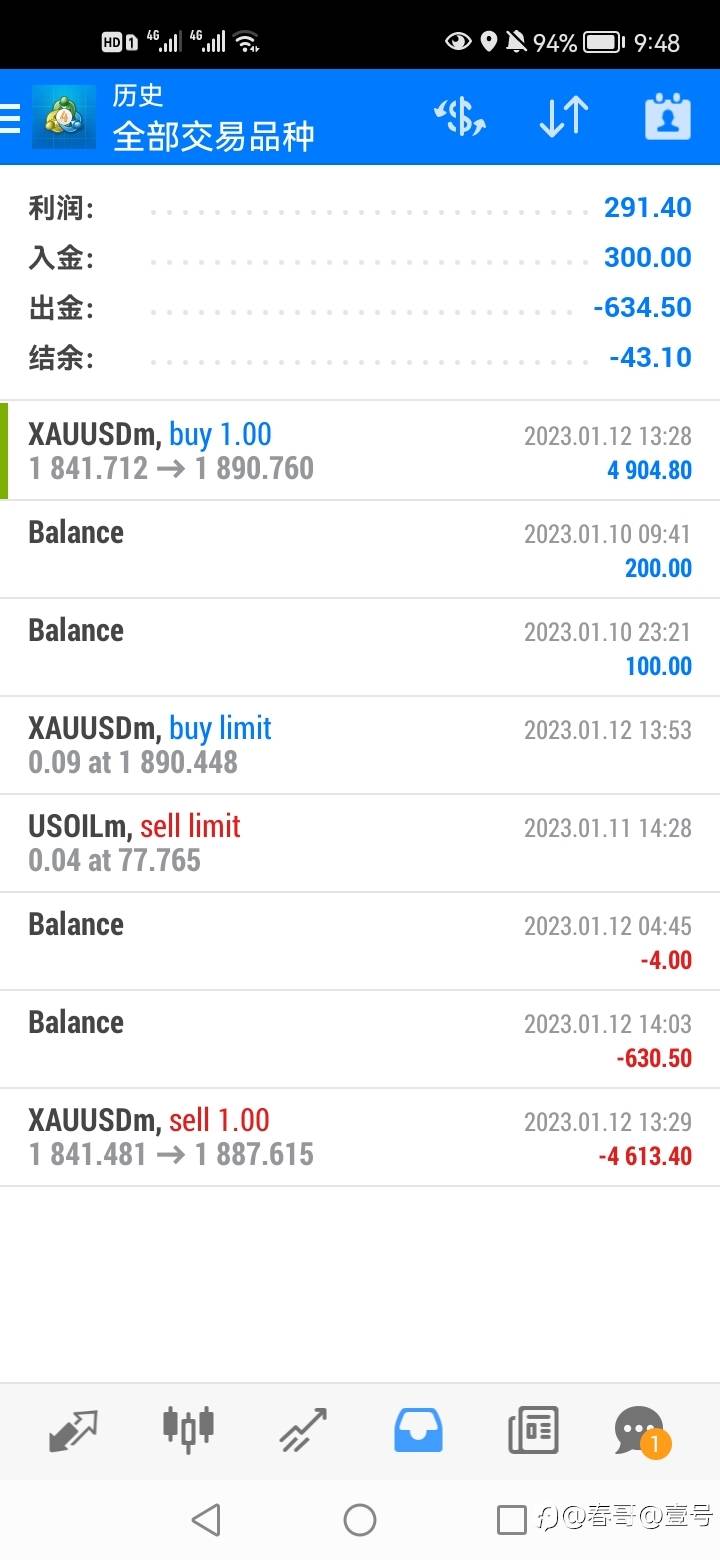Switch to the Trade tab
Viewport: 720px width, 1560px height.
[303, 1430]
